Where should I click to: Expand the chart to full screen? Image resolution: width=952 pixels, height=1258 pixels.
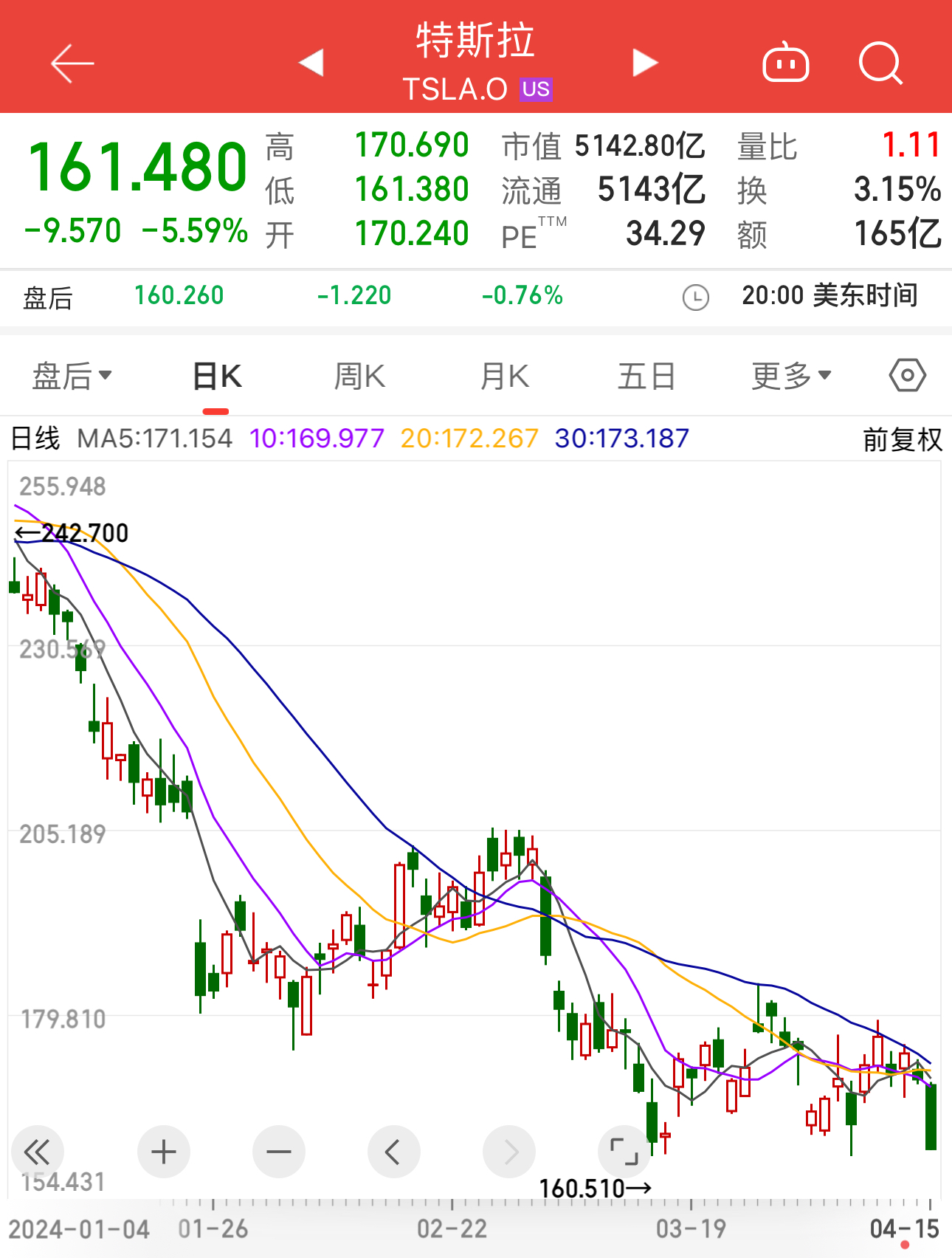tap(624, 1152)
